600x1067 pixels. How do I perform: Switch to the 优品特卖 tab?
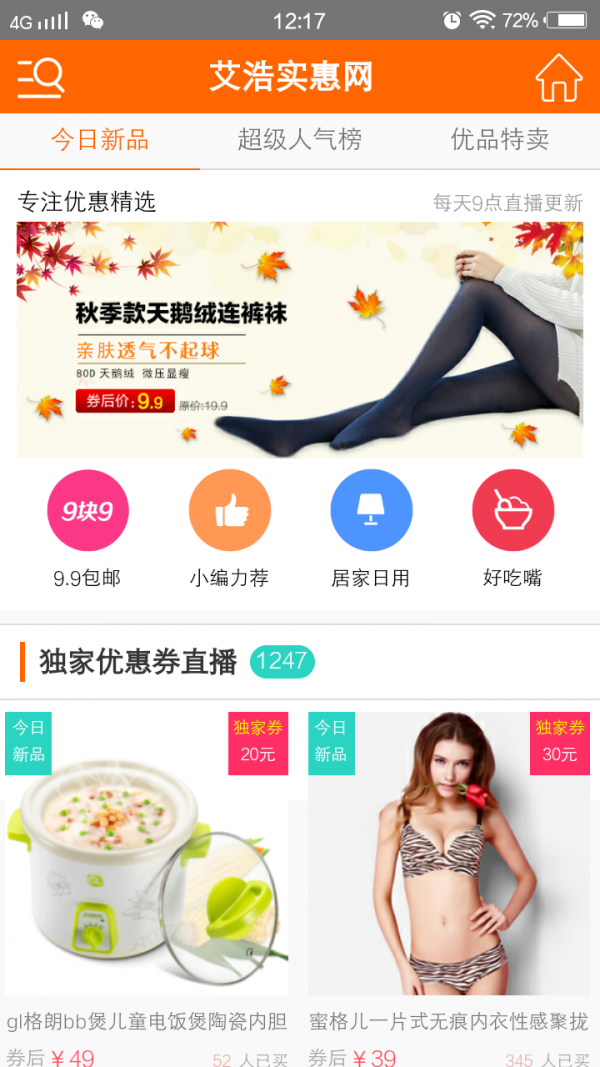tap(500, 140)
